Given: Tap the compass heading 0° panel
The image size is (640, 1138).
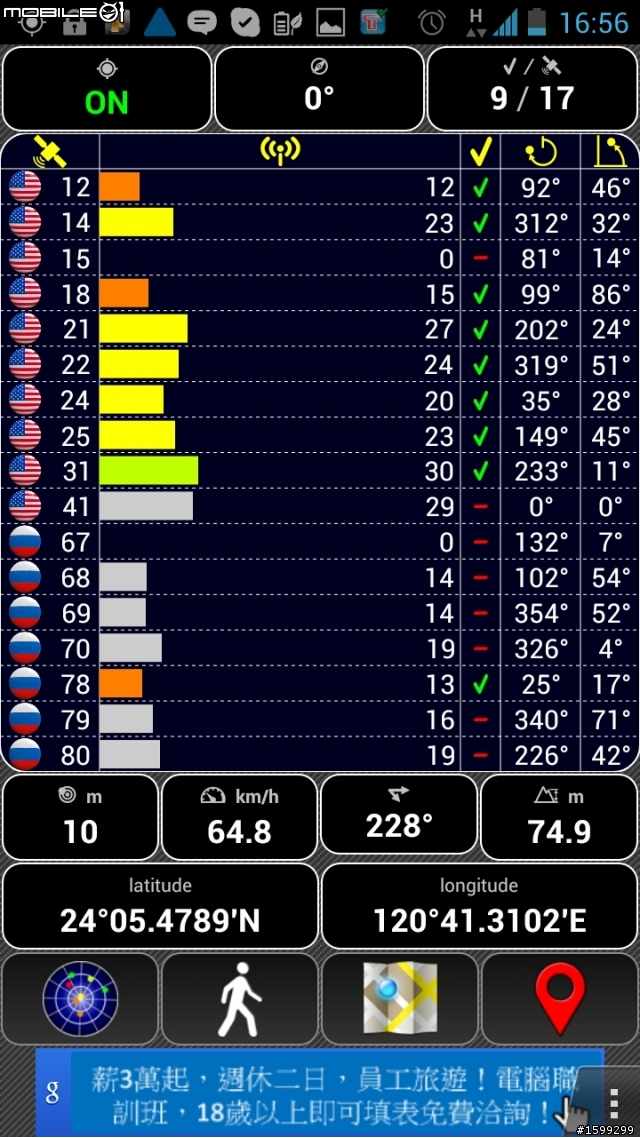Looking at the screenshot, I should tap(319, 89).
